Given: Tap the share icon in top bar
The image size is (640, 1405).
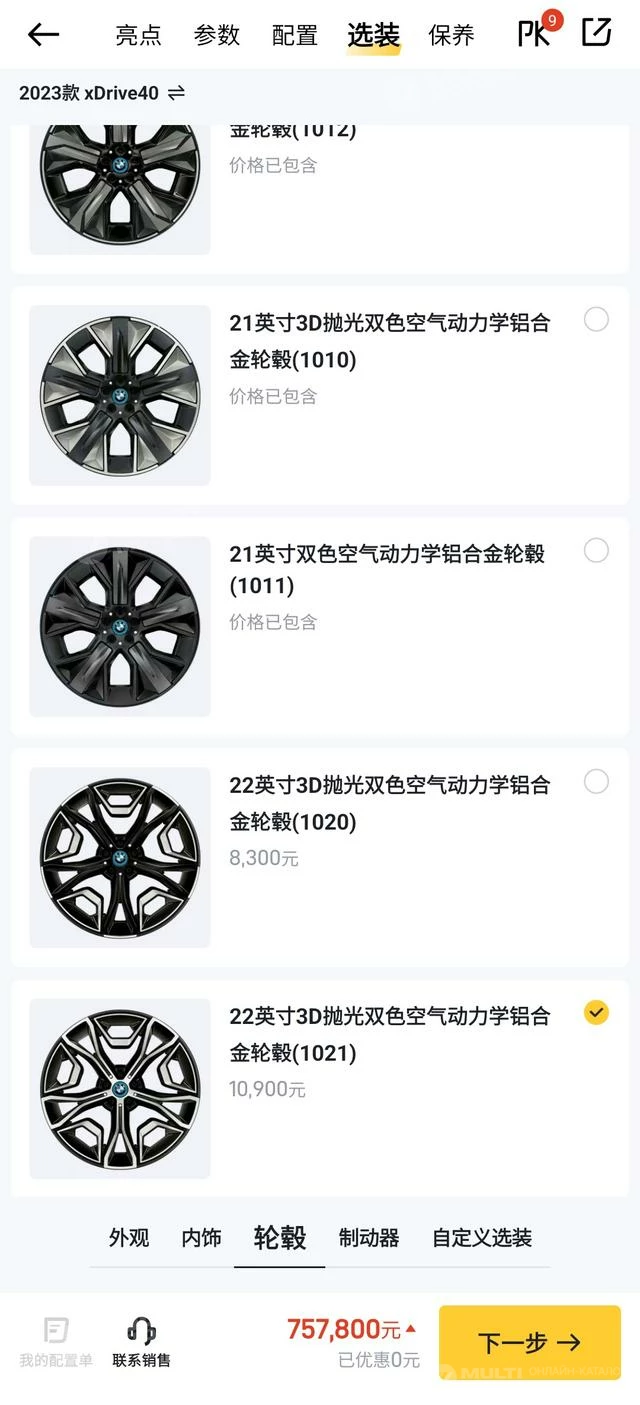Looking at the screenshot, I should click(x=596, y=33).
